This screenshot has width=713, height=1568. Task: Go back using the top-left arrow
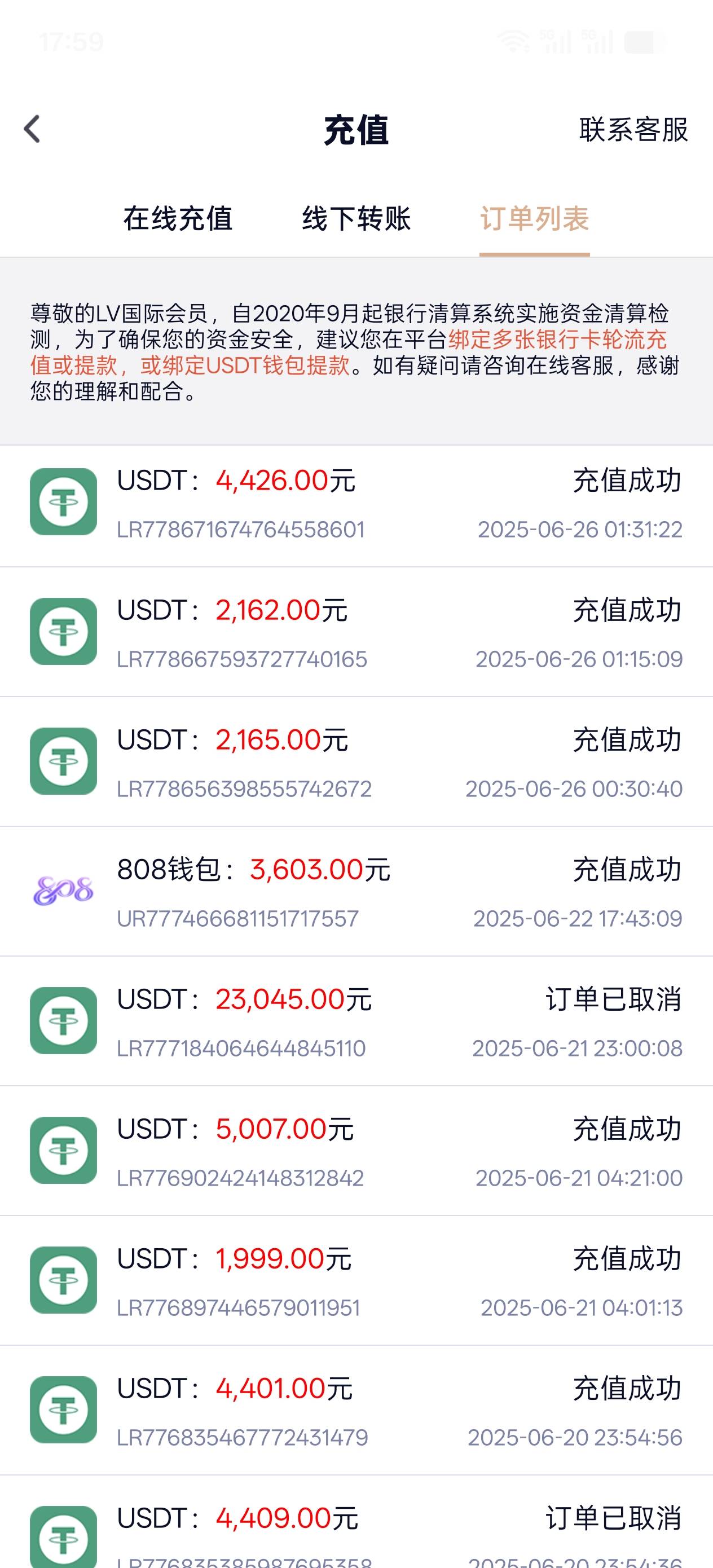click(x=32, y=129)
